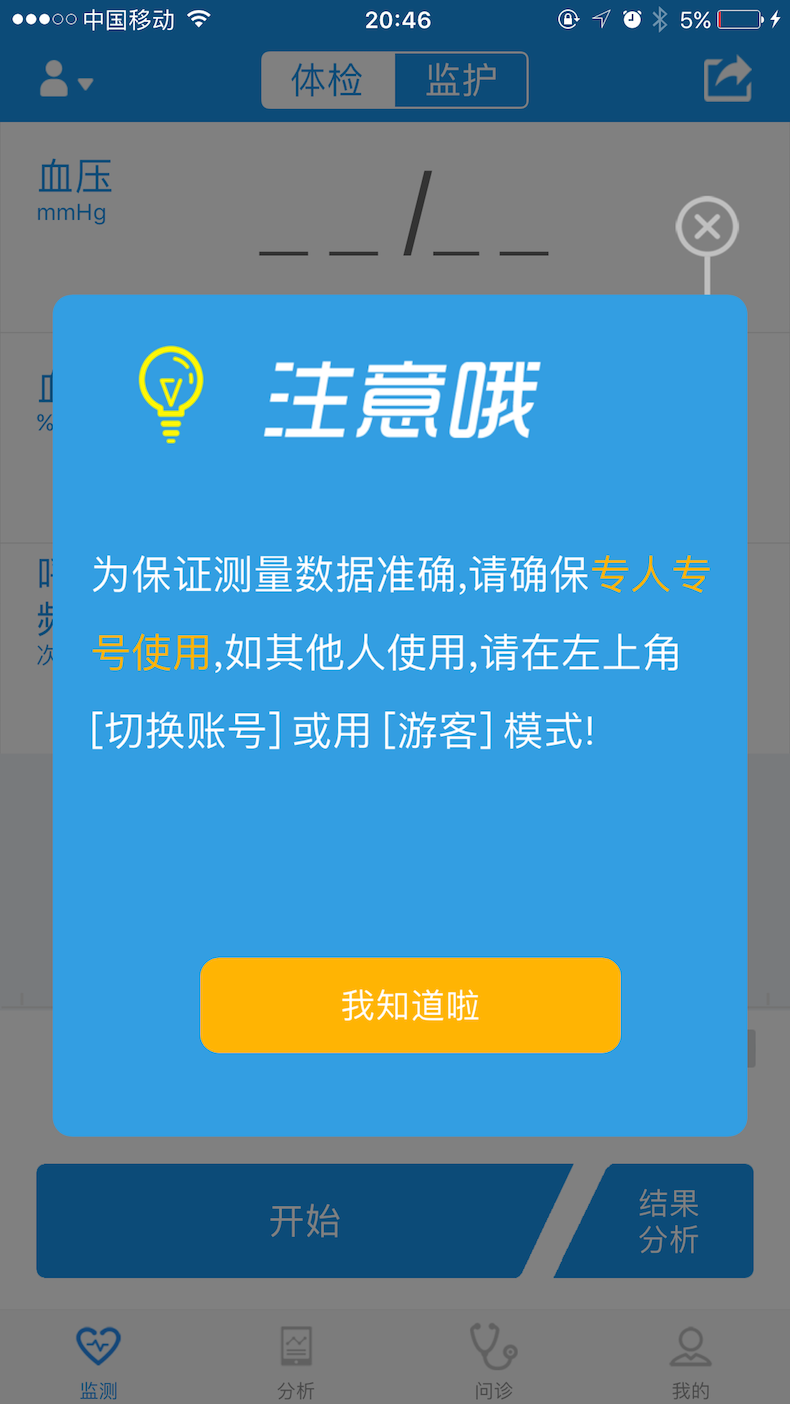Close the dialog with the X icon
The image size is (790, 1404).
pos(707,228)
